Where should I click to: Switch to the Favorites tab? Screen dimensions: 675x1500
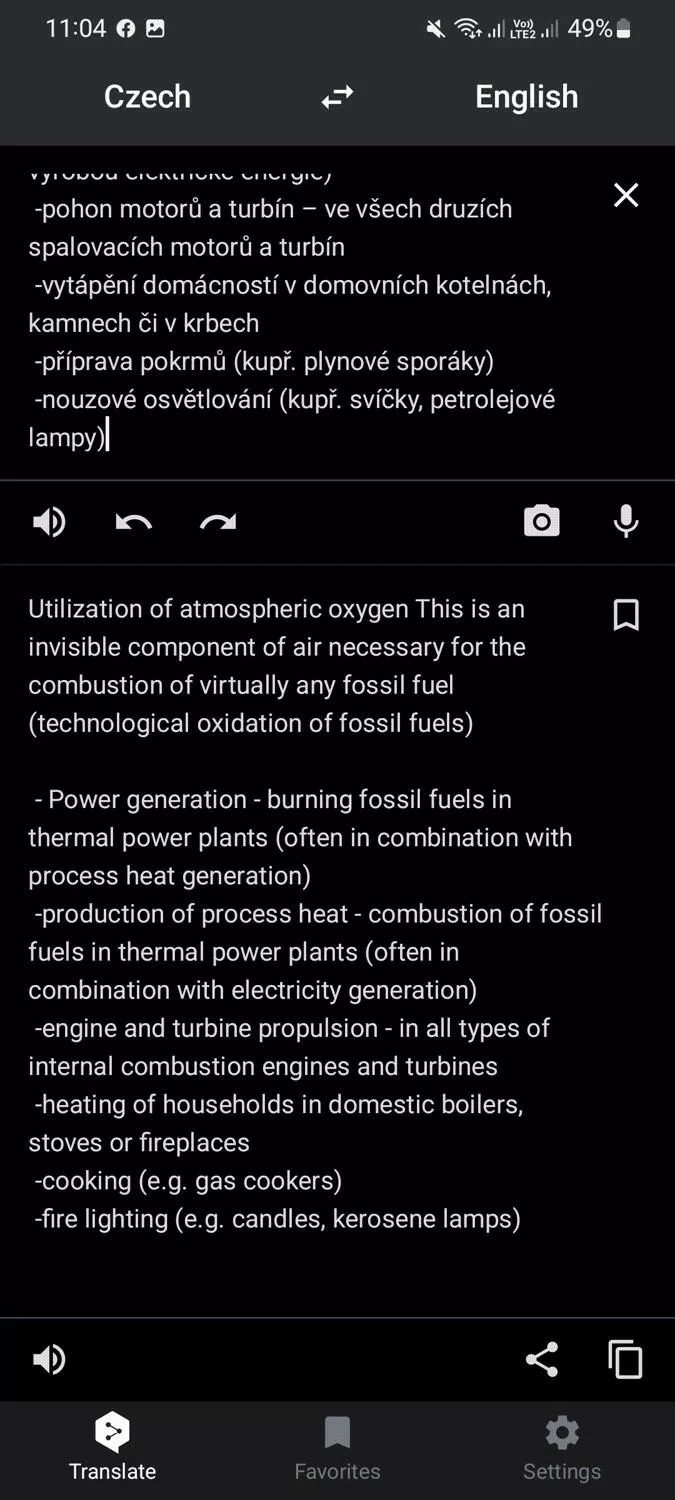pyautogui.click(x=337, y=1448)
